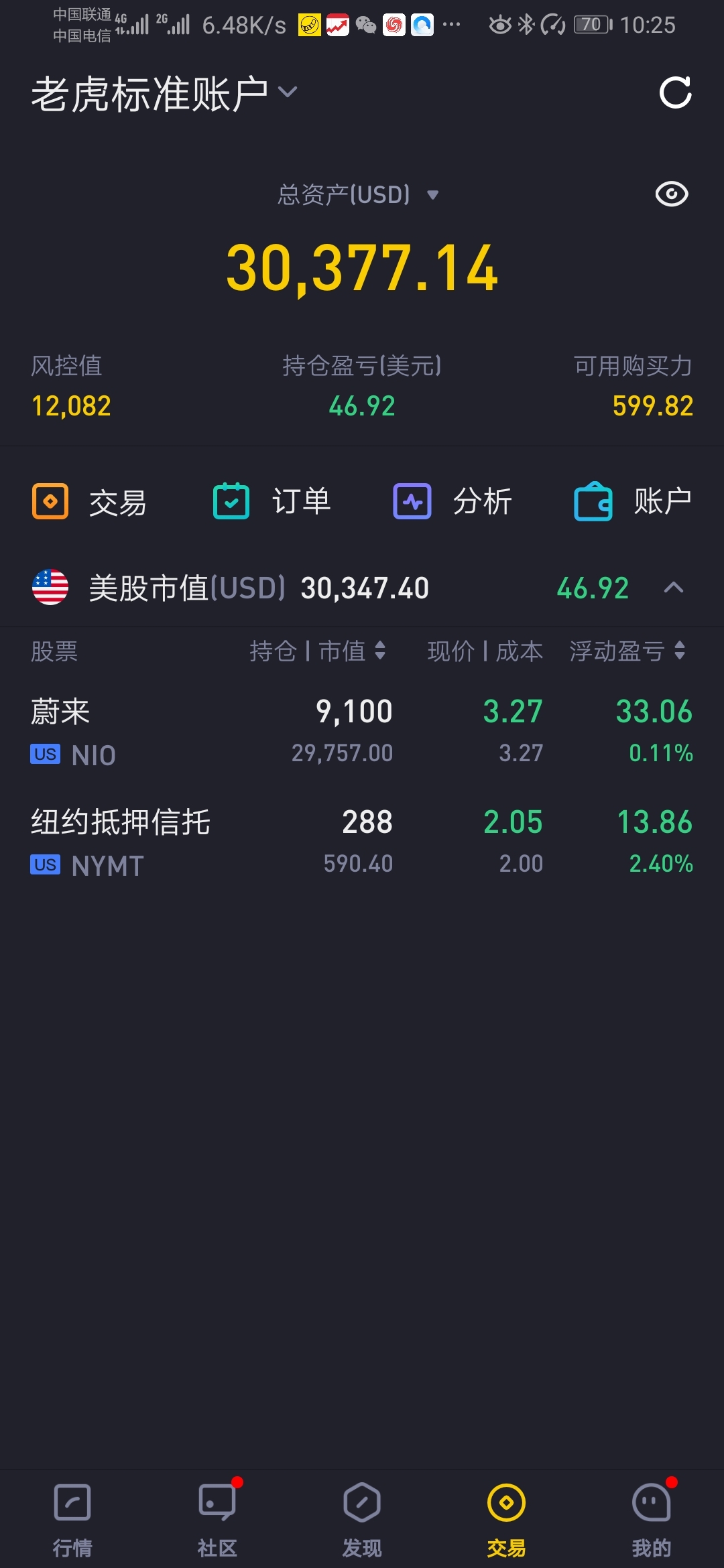The width and height of the screenshot is (724, 1568).
Task: Open the 老虎标准账户 account switcher
Action: tap(164, 92)
